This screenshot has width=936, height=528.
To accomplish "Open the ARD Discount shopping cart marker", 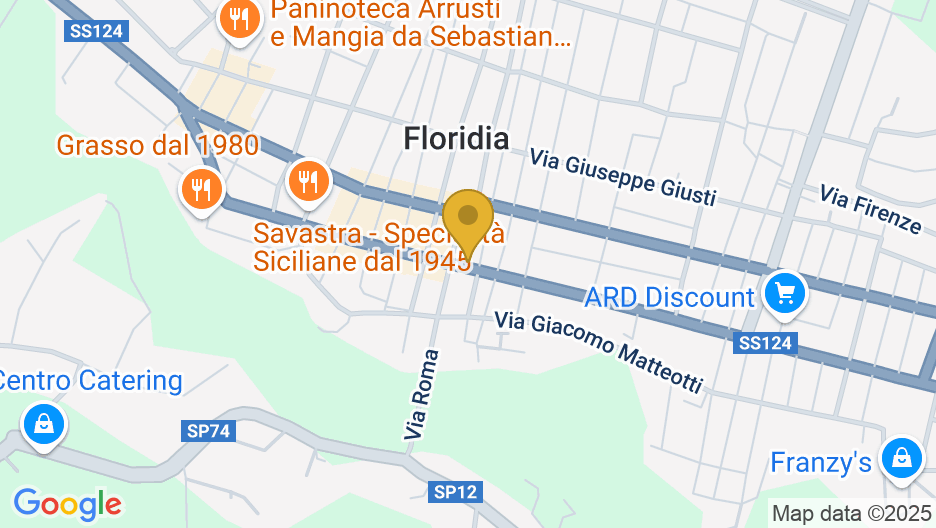I will pyautogui.click(x=785, y=293).
